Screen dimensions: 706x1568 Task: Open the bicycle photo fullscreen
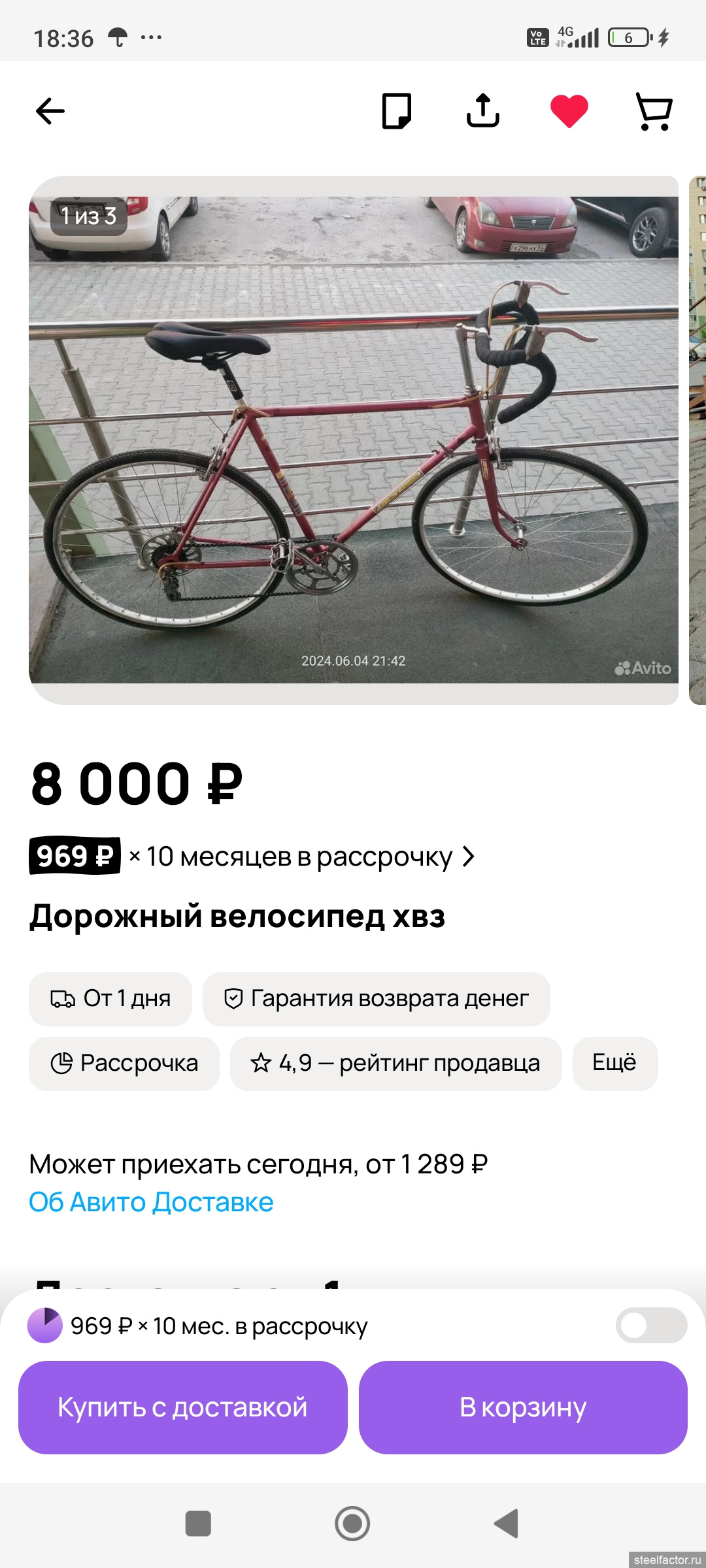coord(353,440)
